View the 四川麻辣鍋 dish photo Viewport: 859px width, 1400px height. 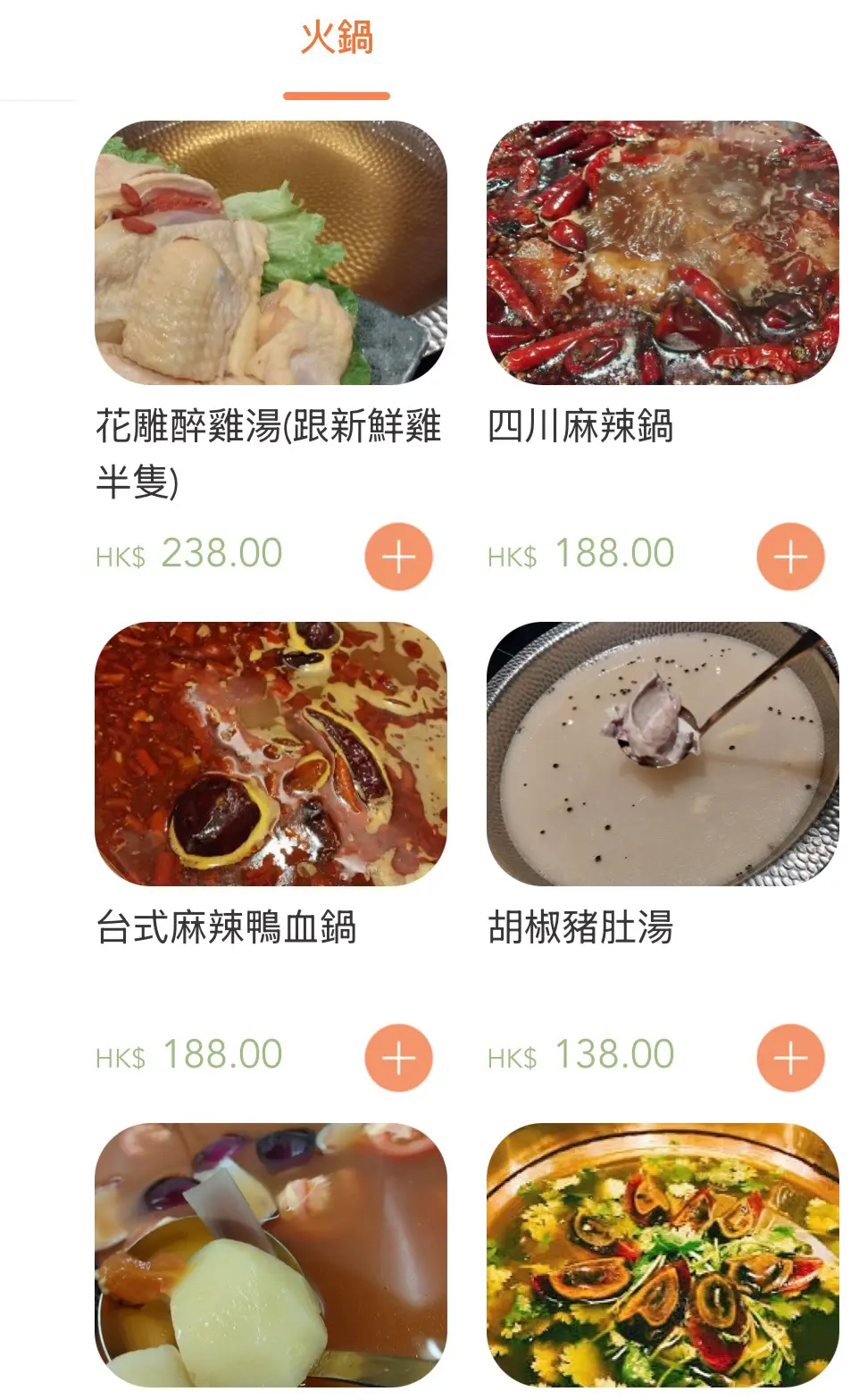(x=663, y=253)
